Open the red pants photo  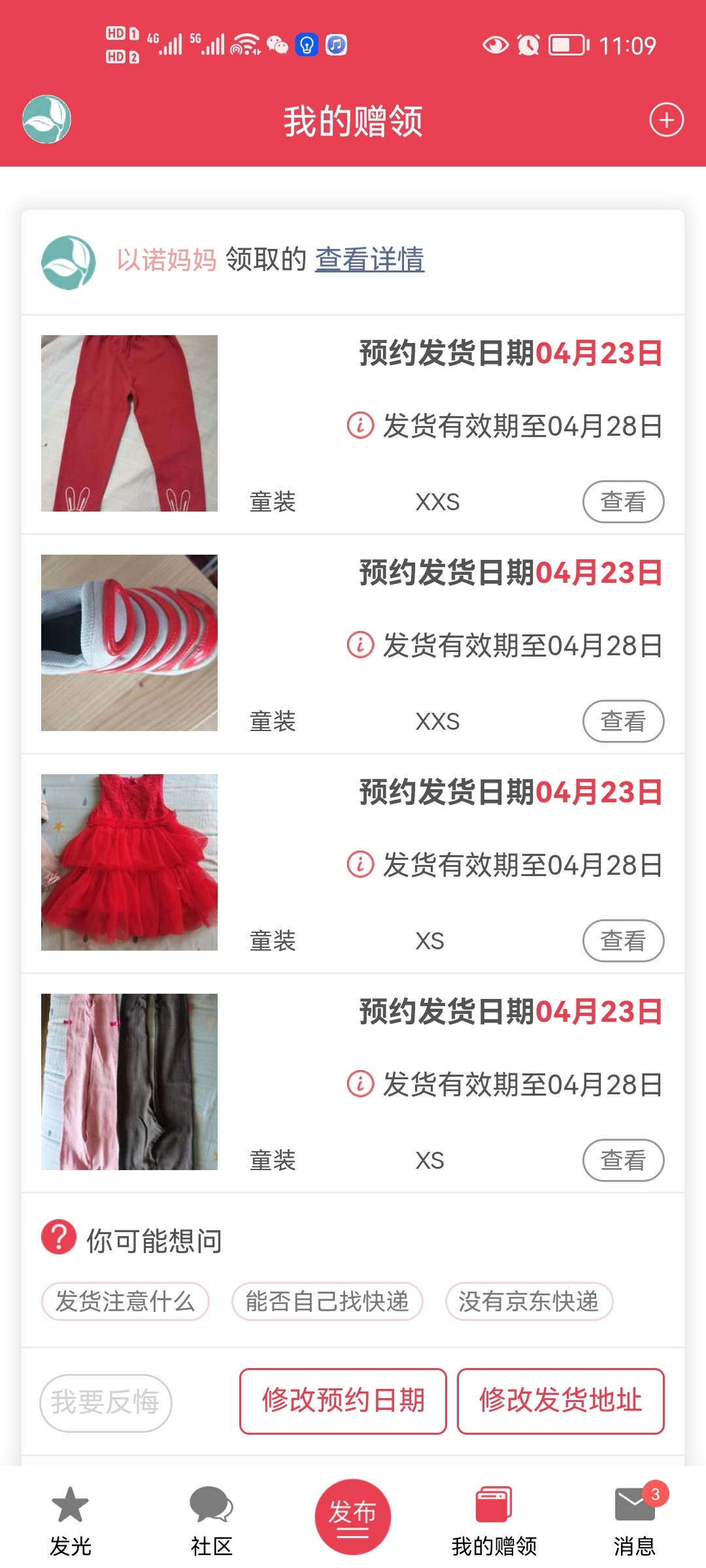point(129,423)
